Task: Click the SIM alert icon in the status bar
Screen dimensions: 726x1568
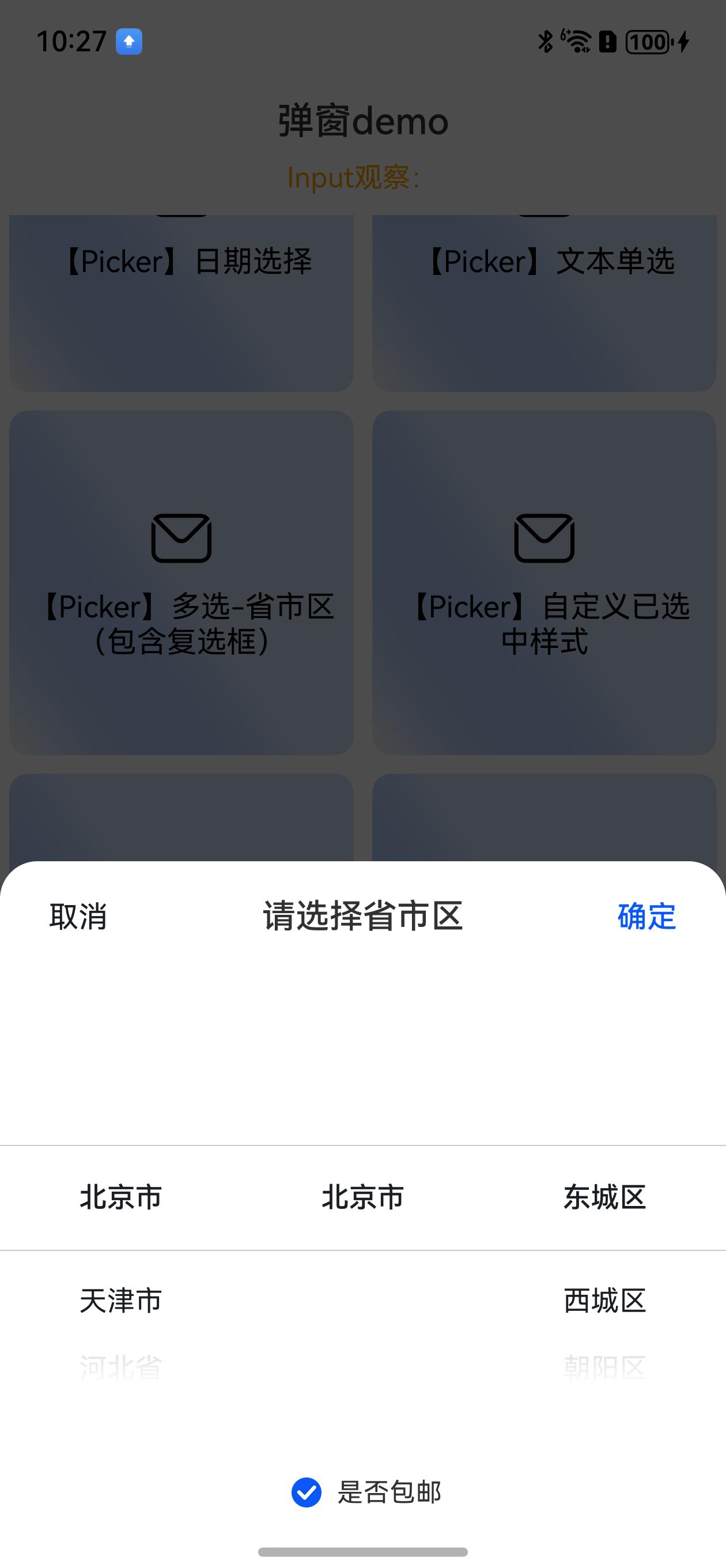Action: 608,42
